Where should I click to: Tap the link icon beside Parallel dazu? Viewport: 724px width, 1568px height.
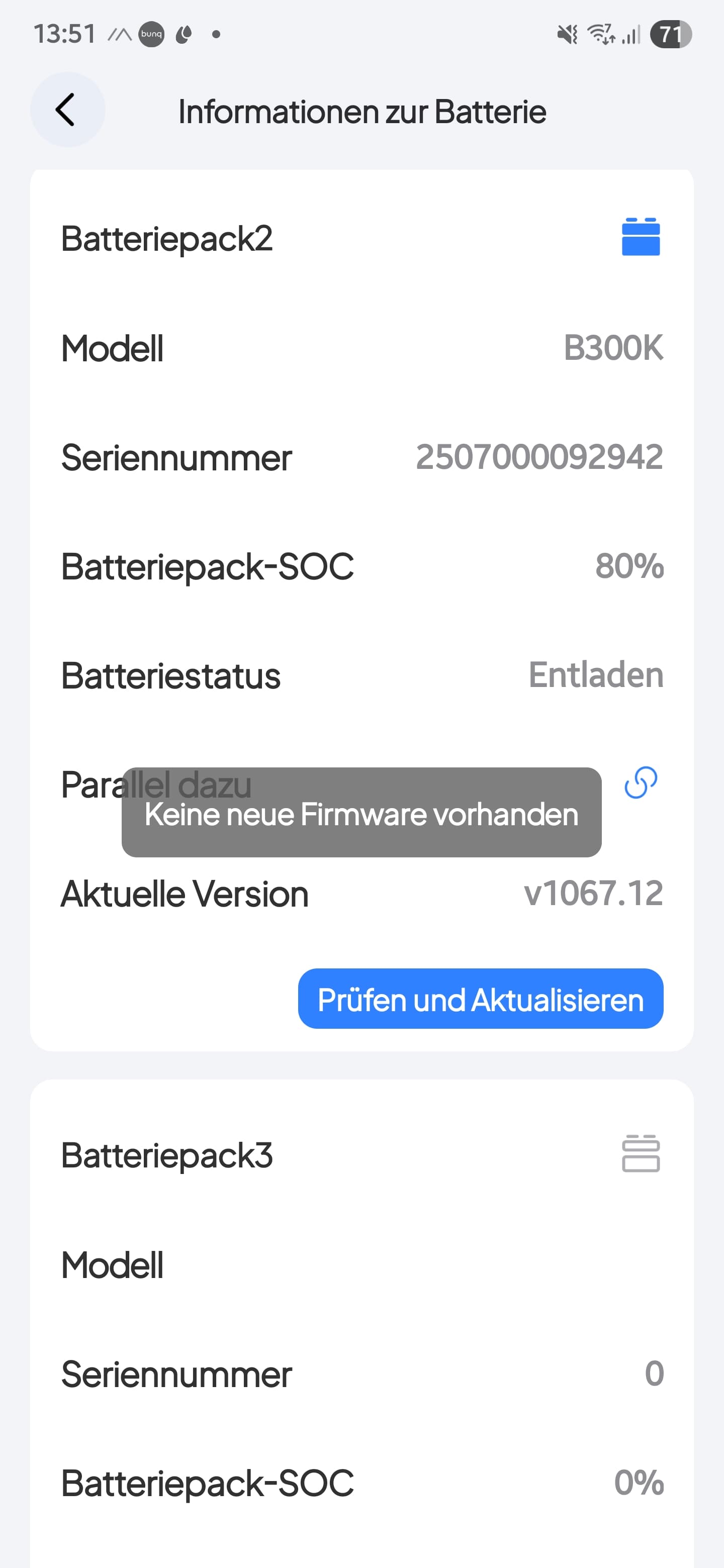point(641,783)
